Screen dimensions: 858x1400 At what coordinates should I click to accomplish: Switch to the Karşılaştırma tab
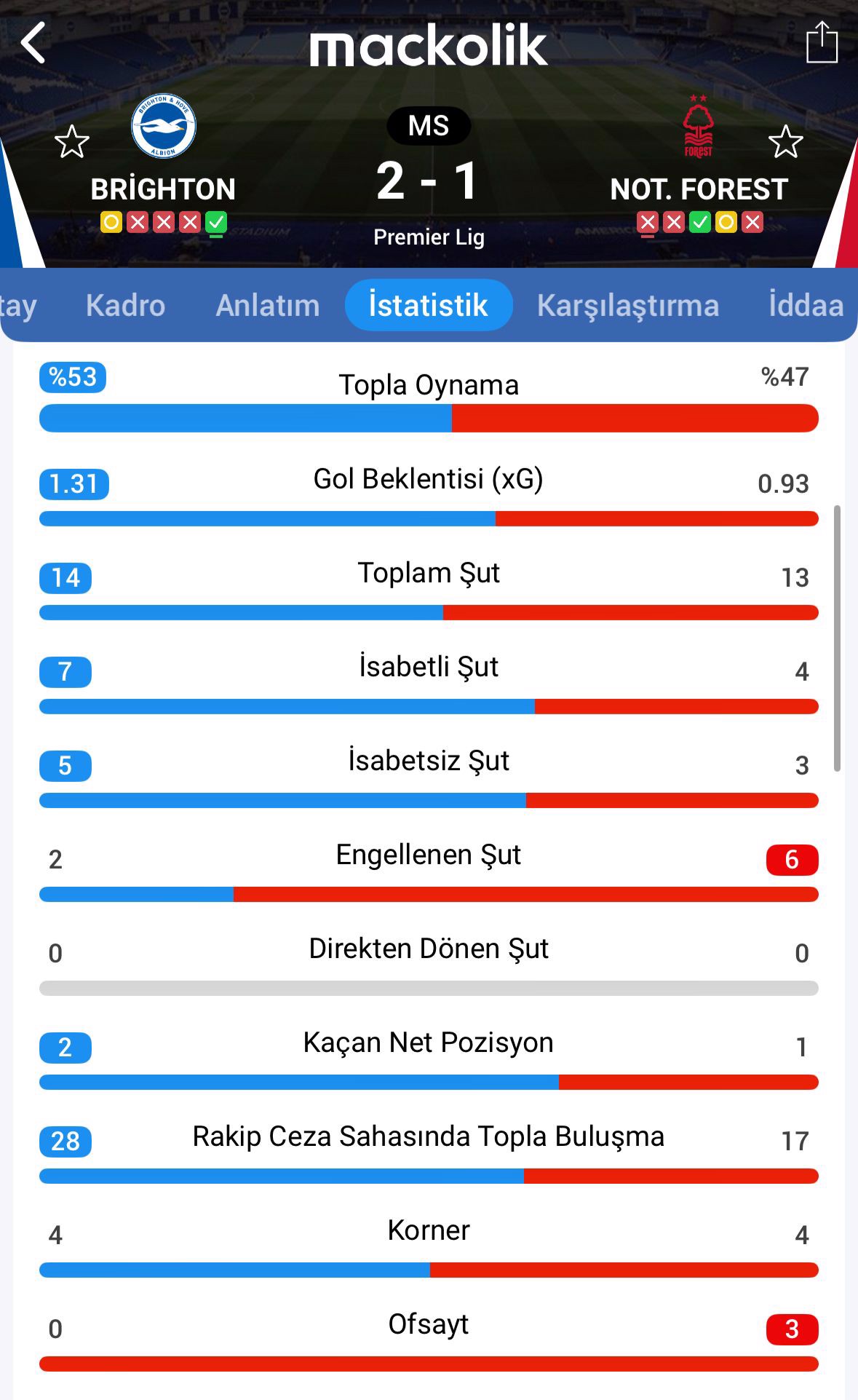point(627,305)
